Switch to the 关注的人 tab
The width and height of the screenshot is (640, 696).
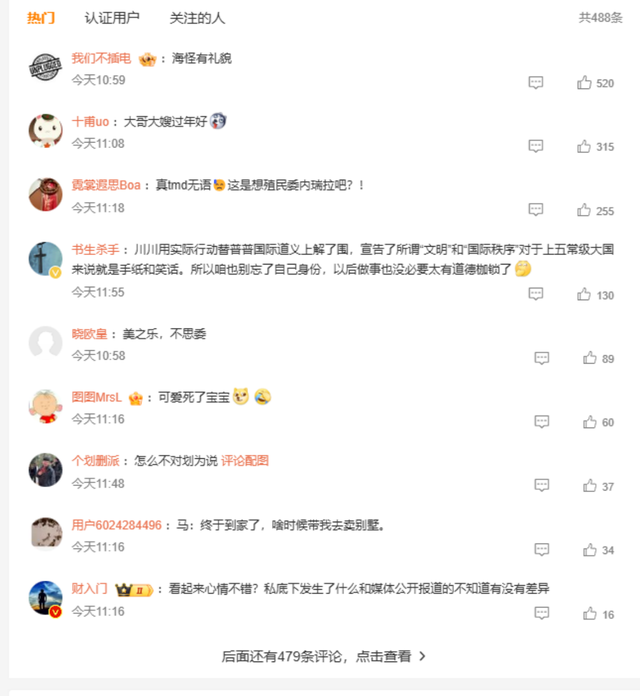197,18
